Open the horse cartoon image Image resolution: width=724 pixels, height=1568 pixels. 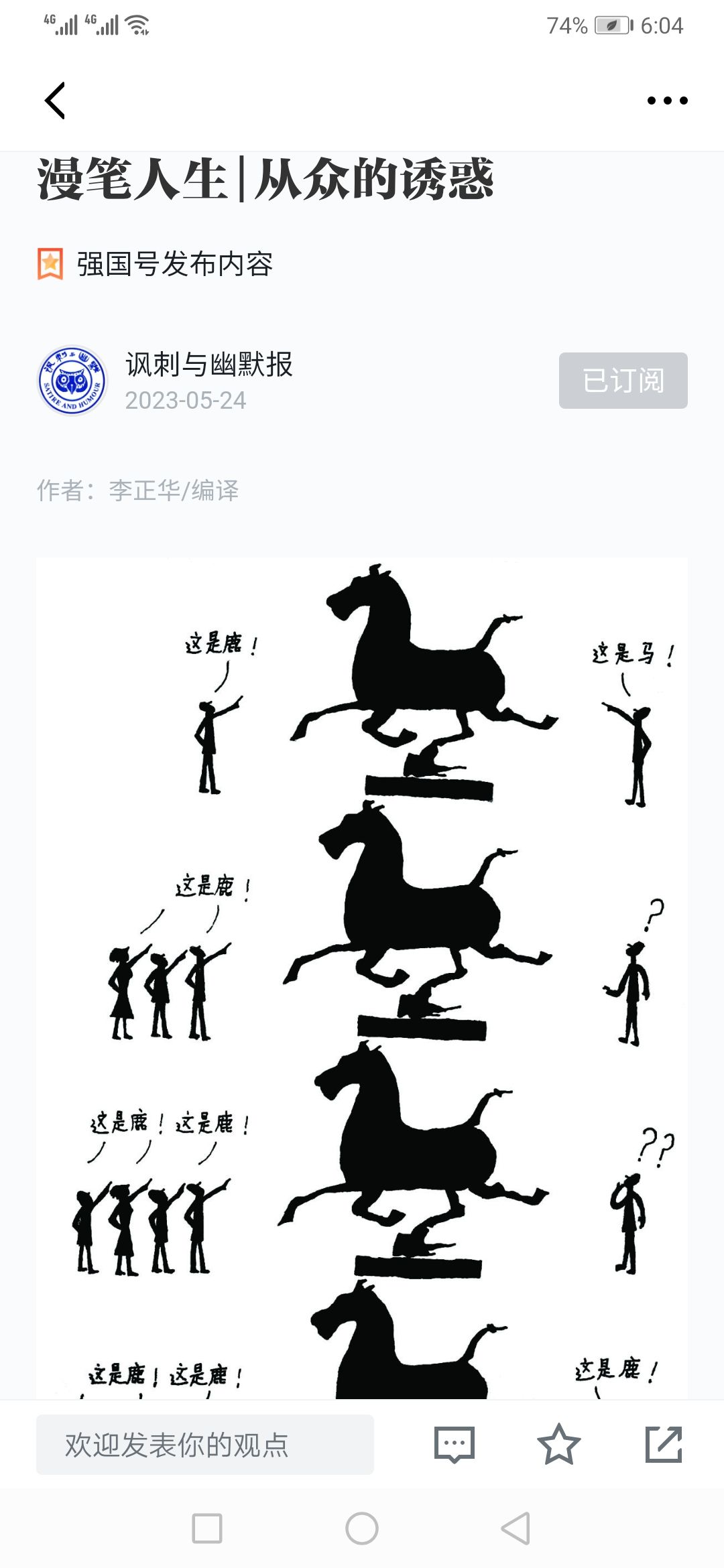click(362, 978)
